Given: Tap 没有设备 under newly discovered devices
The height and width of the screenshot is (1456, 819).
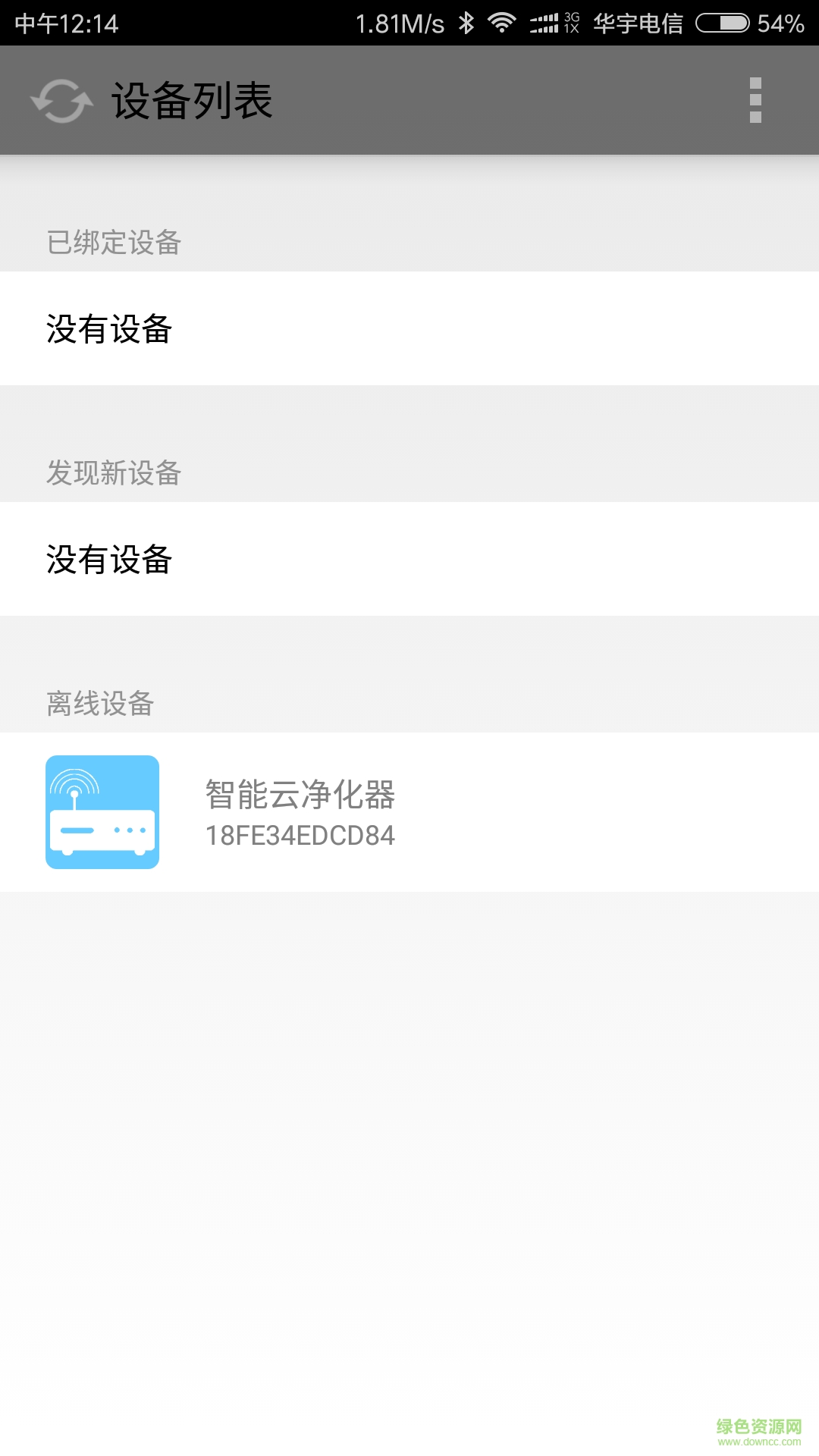Looking at the screenshot, I should [109, 560].
